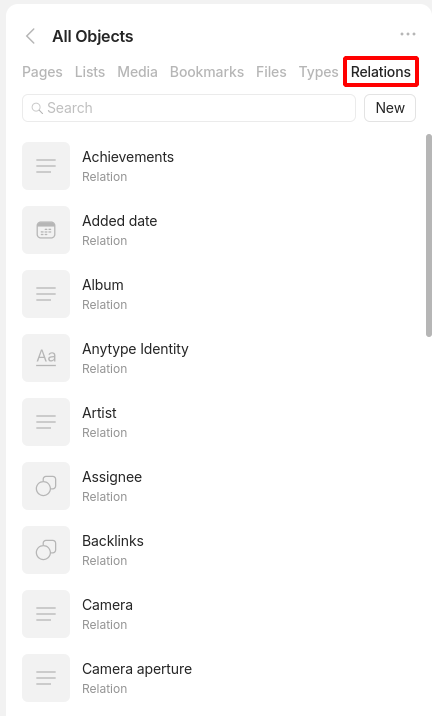
Task: Open the Anytype Identity relation
Action: pyautogui.click(x=219, y=358)
